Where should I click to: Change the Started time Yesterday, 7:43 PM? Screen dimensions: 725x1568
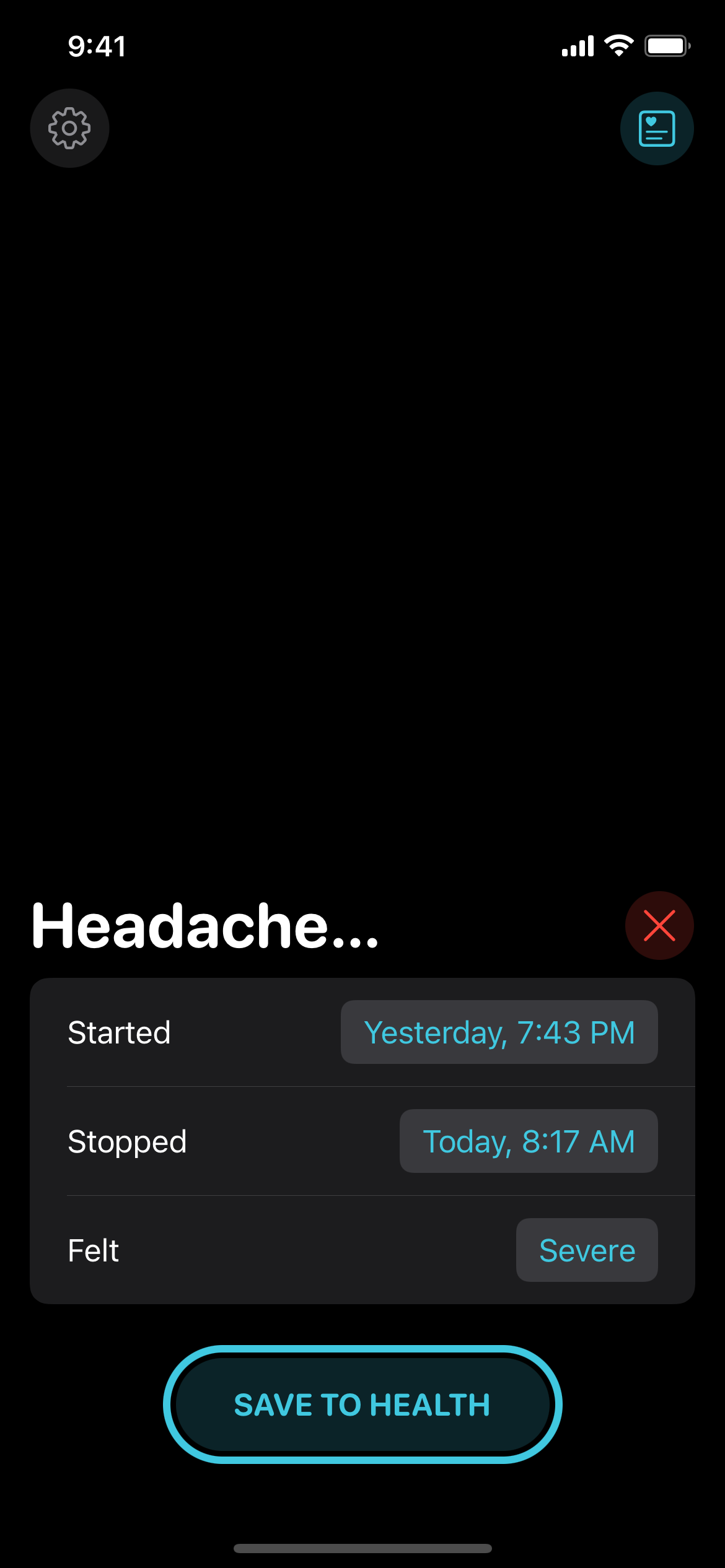(x=499, y=1032)
